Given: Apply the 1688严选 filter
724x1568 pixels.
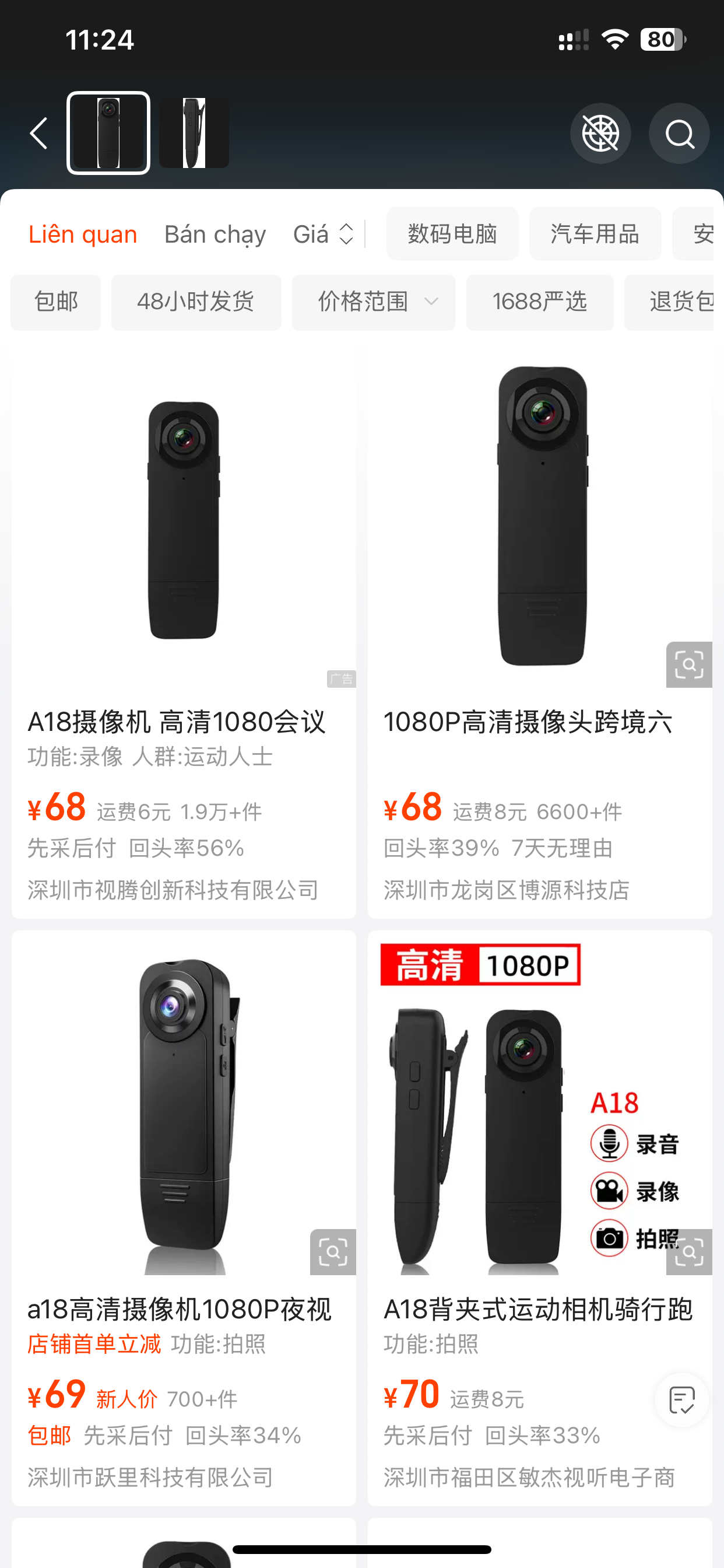Looking at the screenshot, I should [x=540, y=302].
